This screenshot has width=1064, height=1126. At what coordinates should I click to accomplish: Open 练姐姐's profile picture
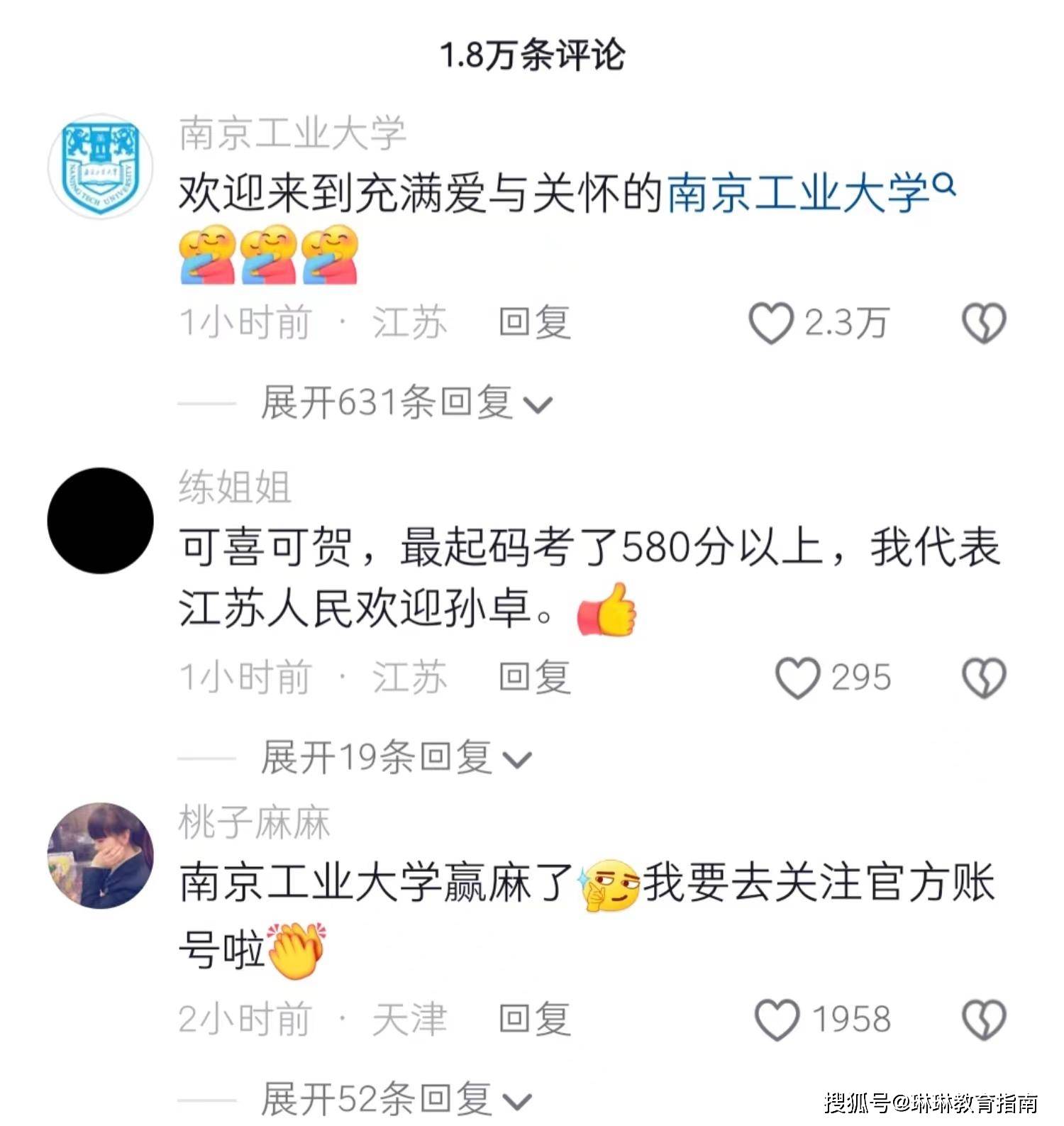point(100,520)
